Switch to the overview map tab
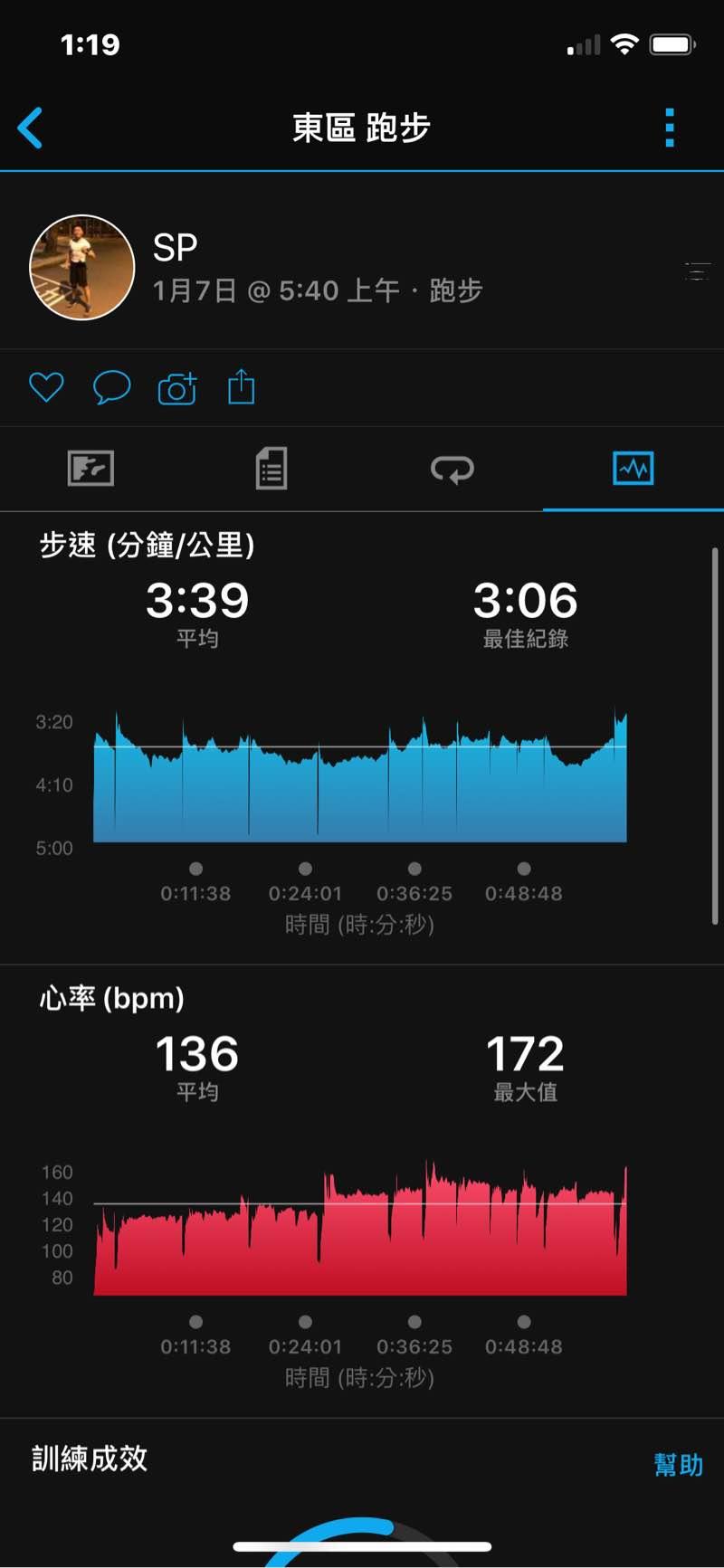Viewport: 724px width, 1568px height. (x=90, y=469)
